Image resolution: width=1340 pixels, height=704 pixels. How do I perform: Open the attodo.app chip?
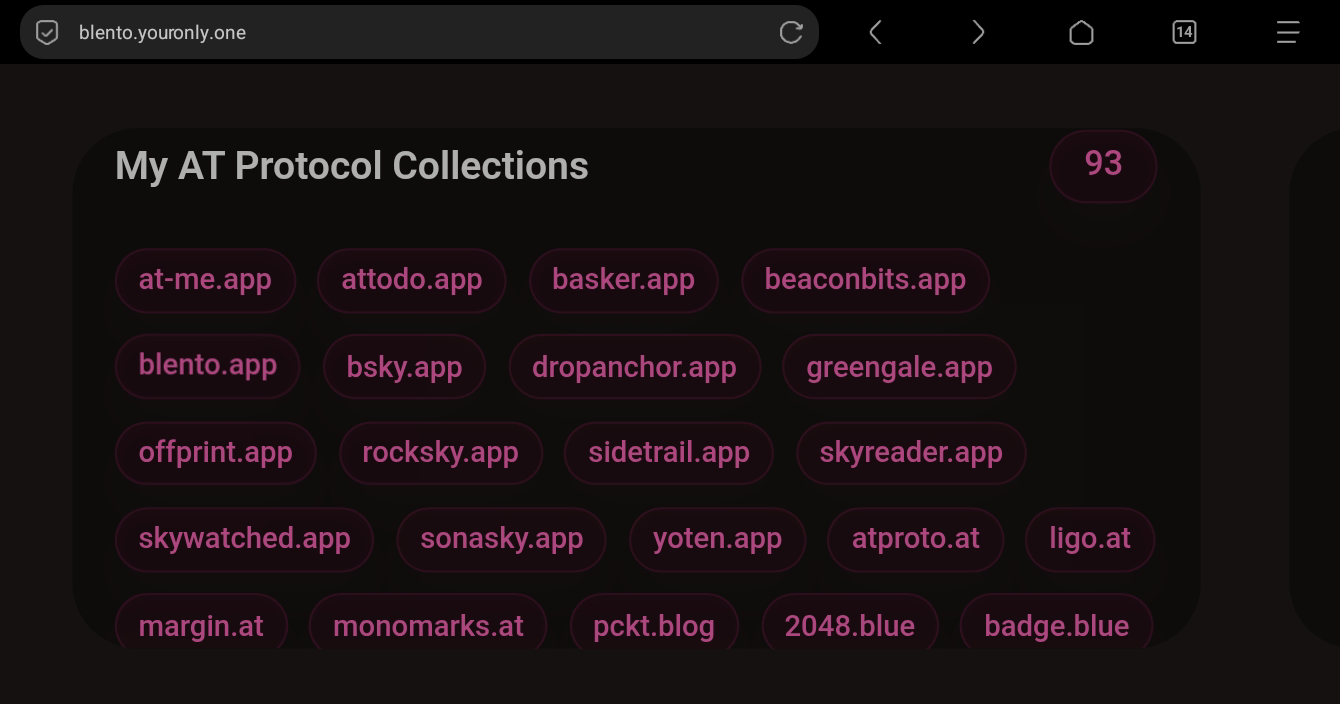pos(411,280)
